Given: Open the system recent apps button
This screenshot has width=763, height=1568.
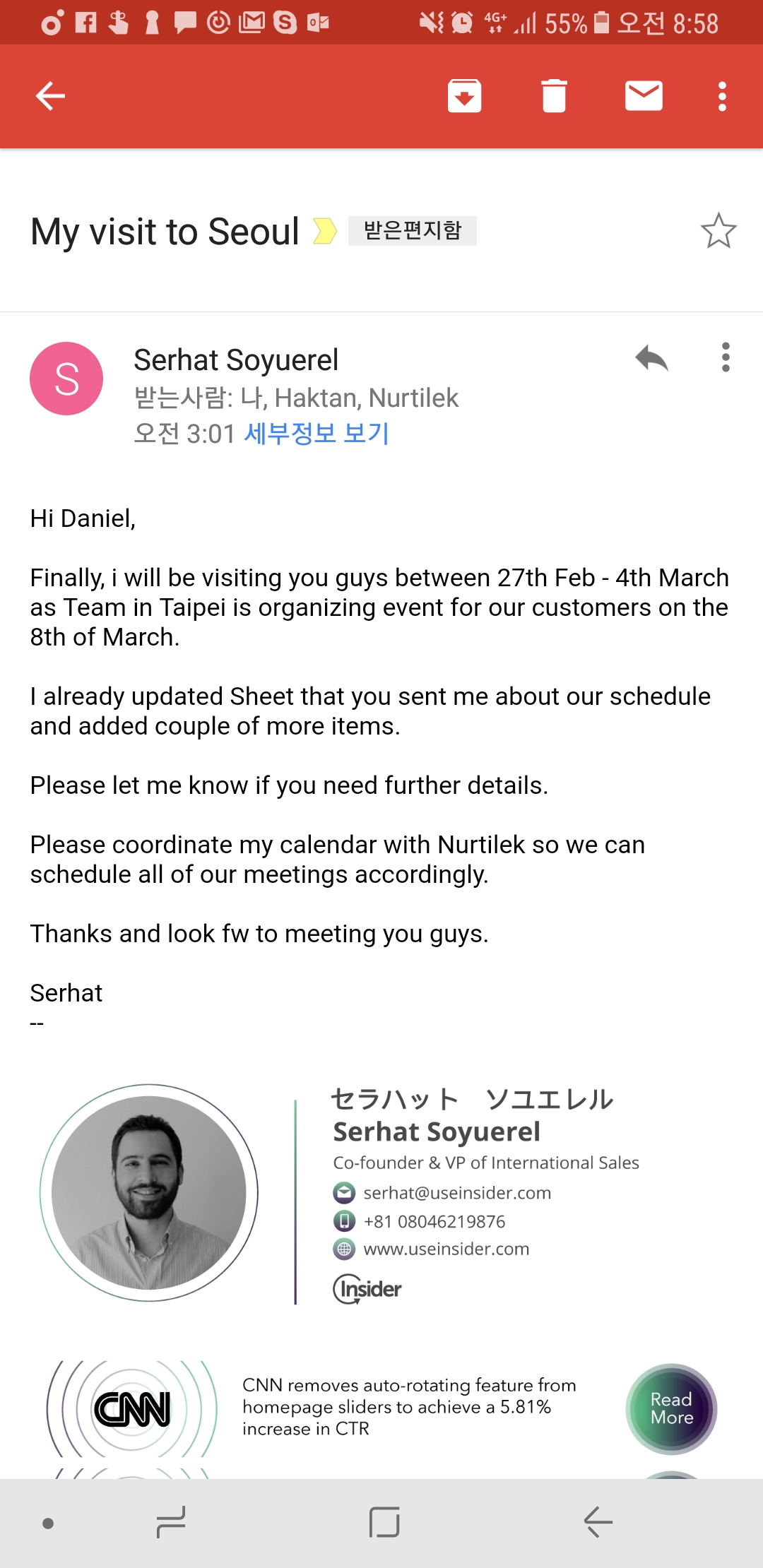Looking at the screenshot, I should (171, 1522).
